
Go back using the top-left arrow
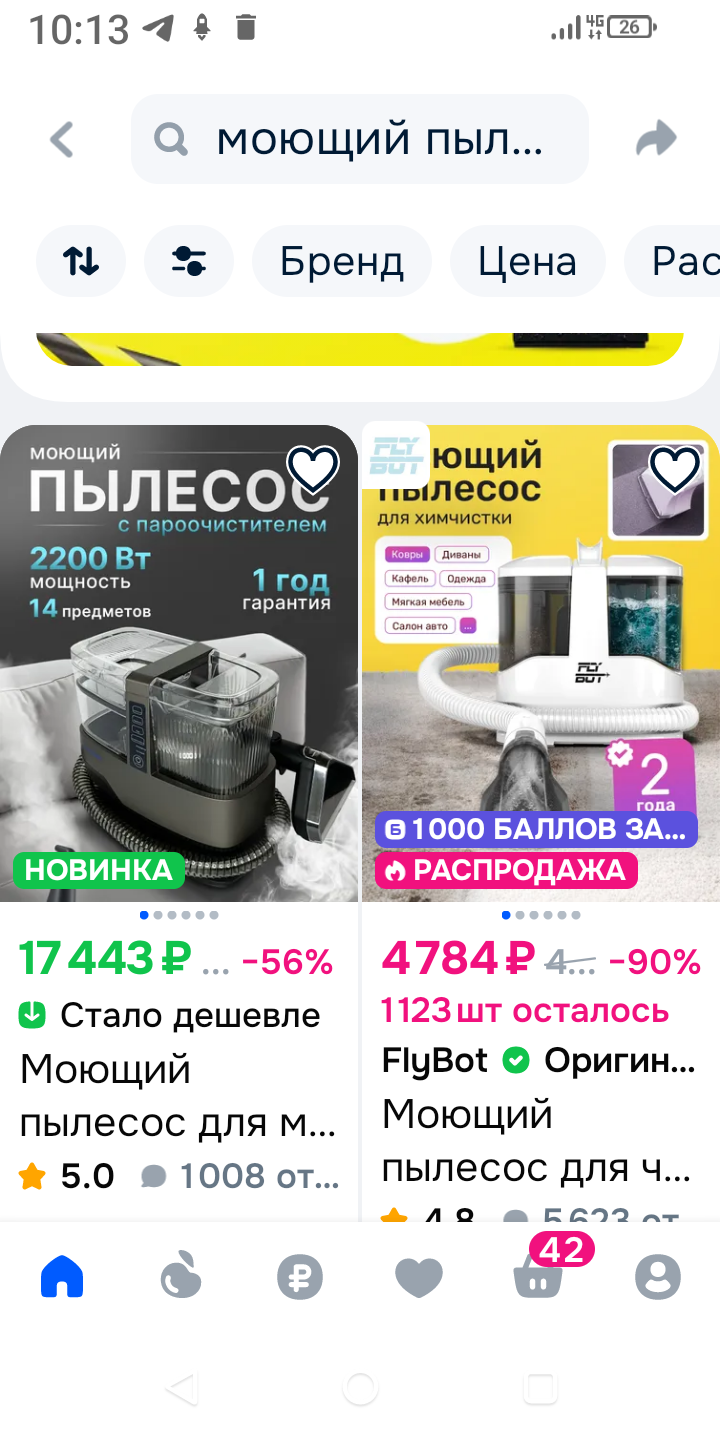click(62, 140)
